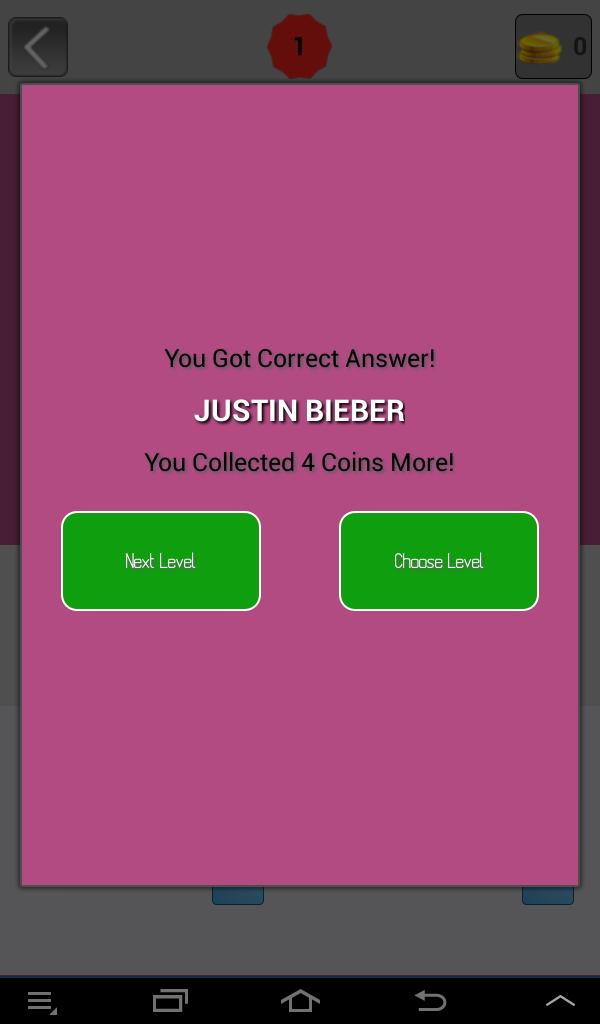Tap the system back button

point(430,1000)
